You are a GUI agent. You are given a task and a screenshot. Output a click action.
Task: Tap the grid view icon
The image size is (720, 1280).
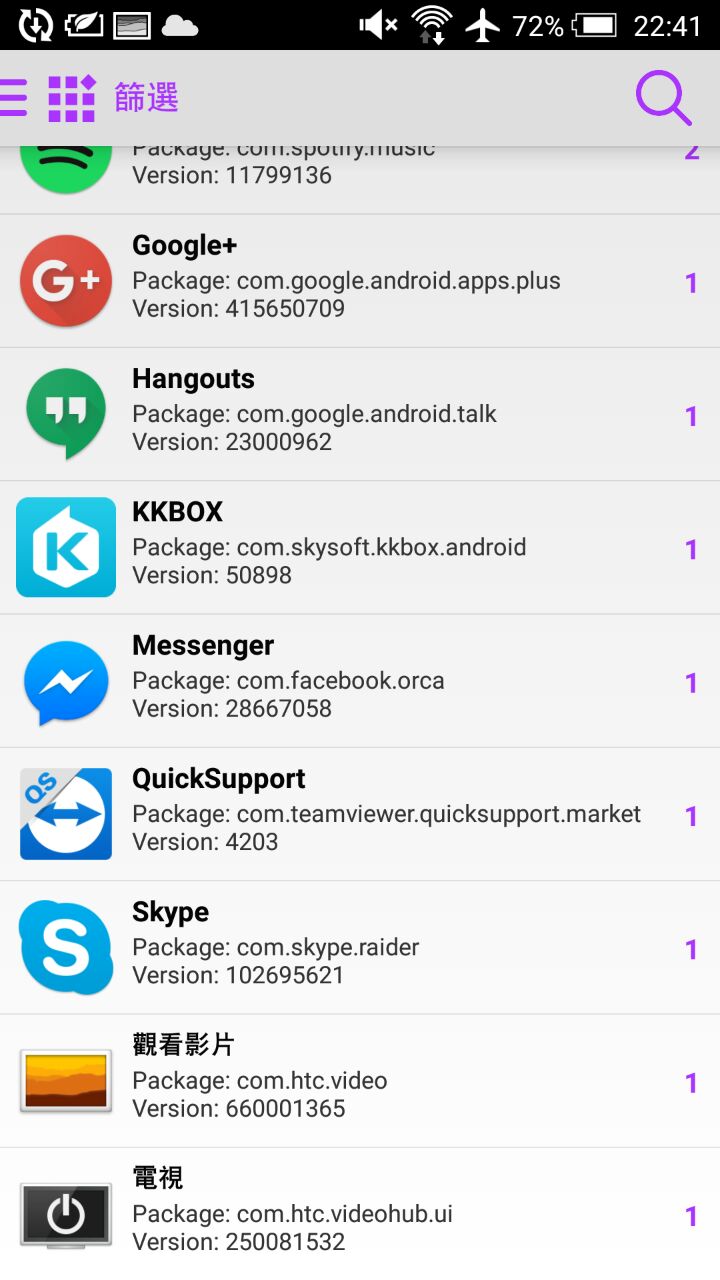[72, 98]
